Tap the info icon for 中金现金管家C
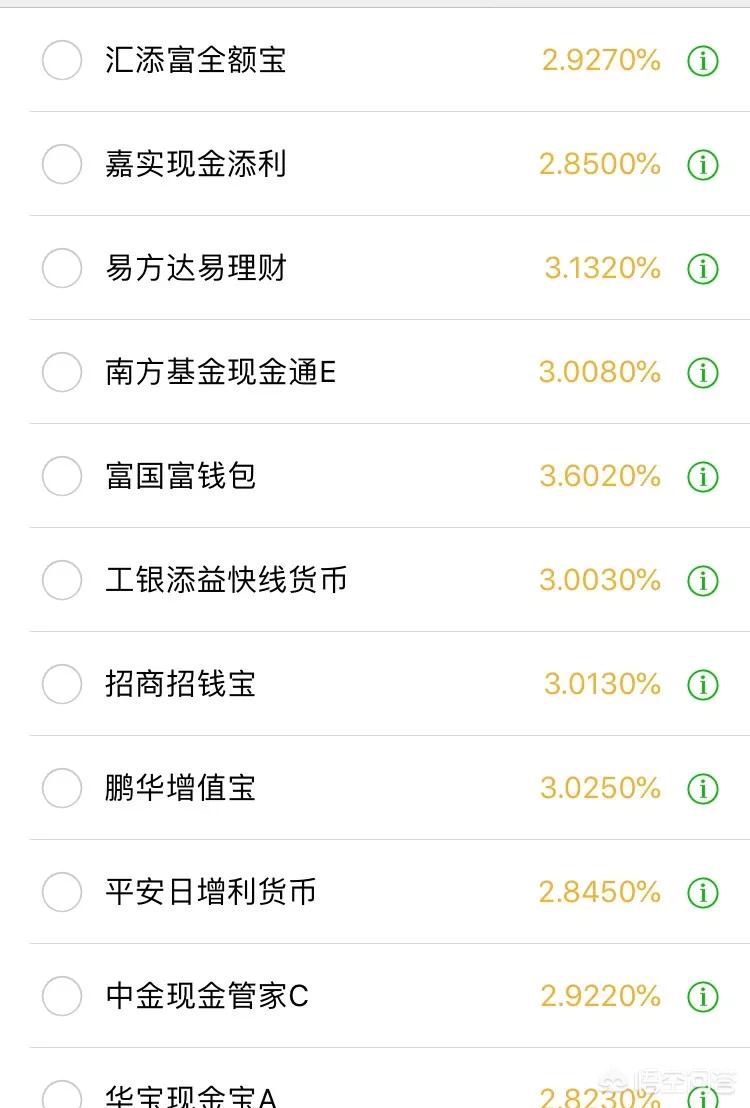 point(703,997)
